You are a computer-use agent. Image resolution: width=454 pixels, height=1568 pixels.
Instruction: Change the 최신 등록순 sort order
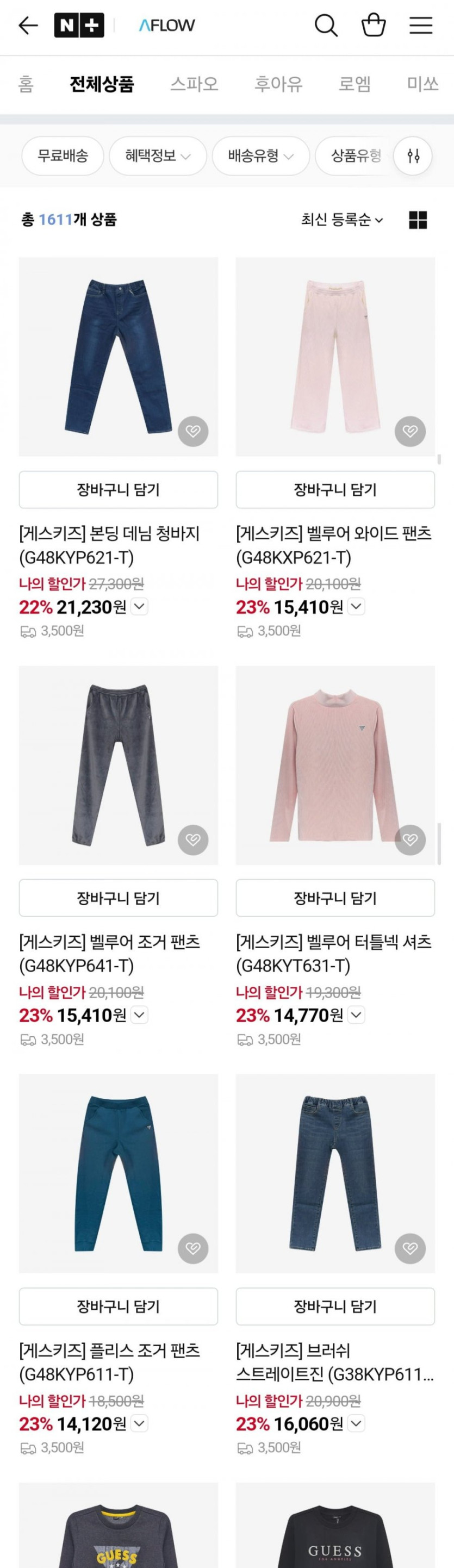[341, 220]
